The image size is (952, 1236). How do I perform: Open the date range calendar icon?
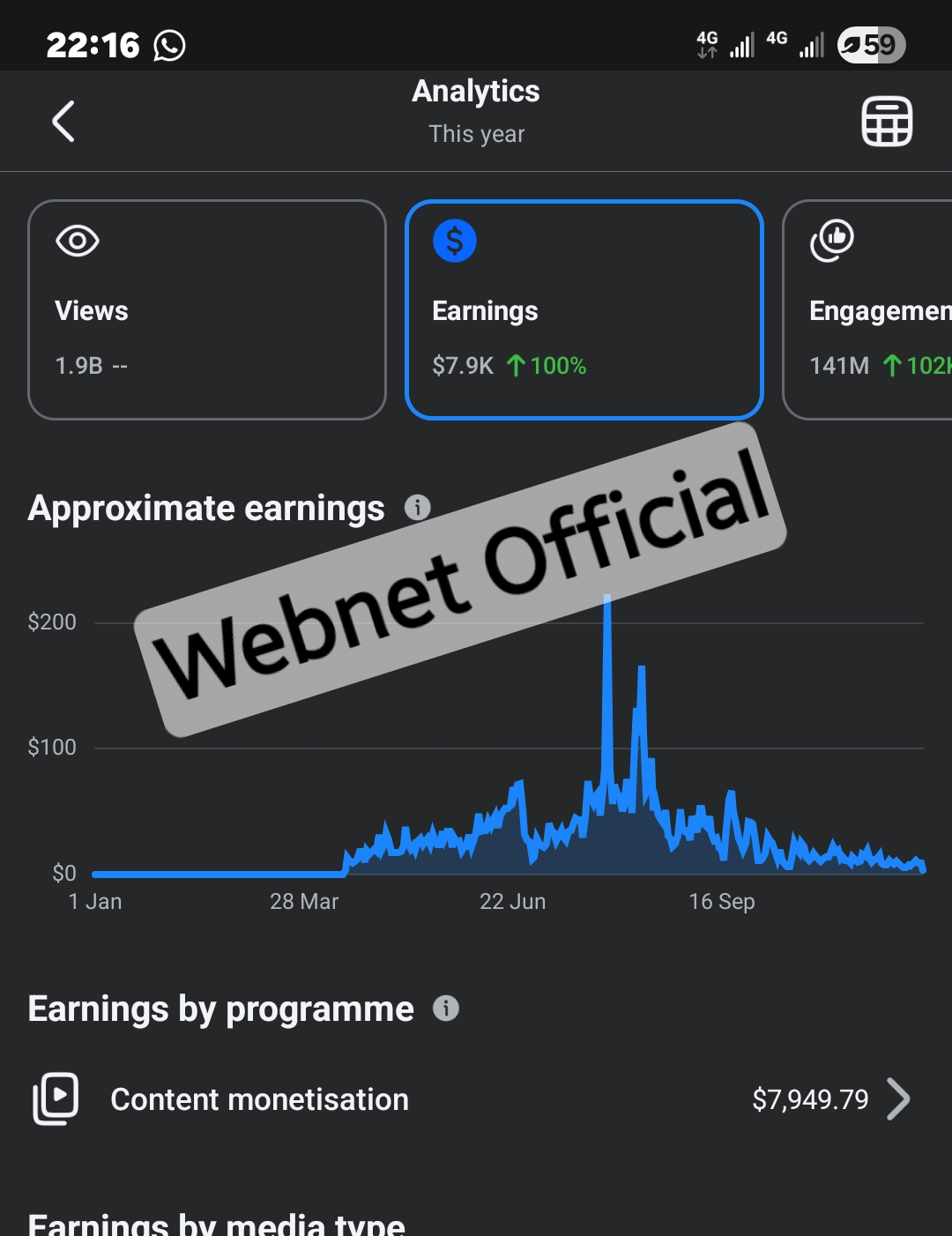(x=886, y=122)
